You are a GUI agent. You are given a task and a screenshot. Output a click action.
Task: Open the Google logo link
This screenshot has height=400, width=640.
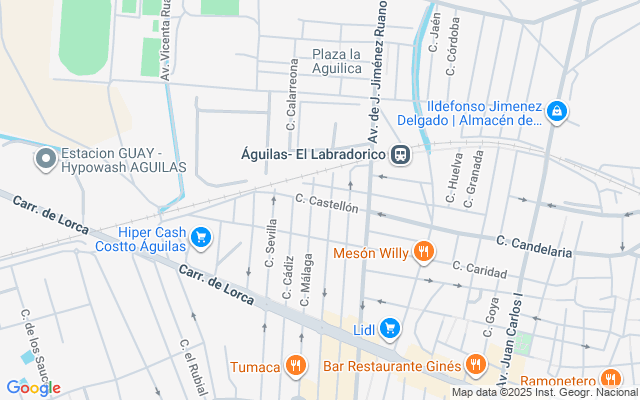click(x=33, y=388)
